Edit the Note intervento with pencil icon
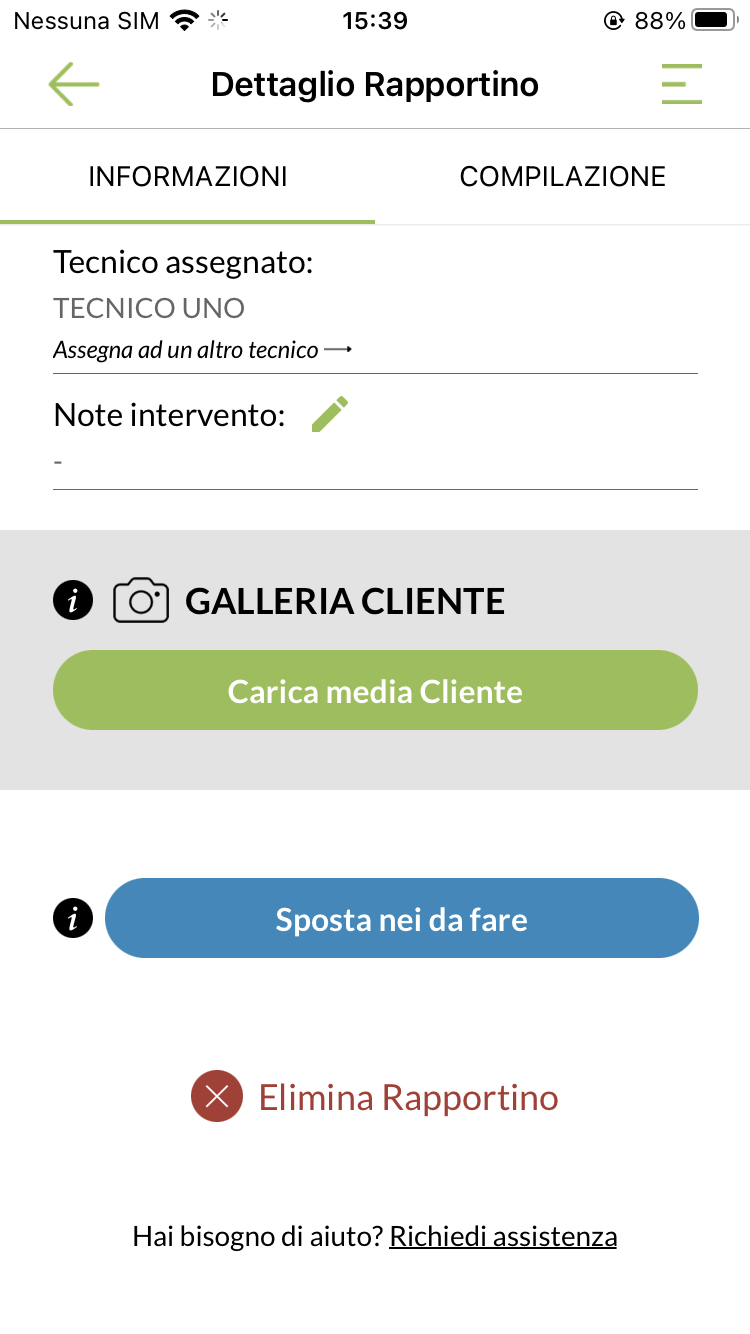 tap(330, 414)
